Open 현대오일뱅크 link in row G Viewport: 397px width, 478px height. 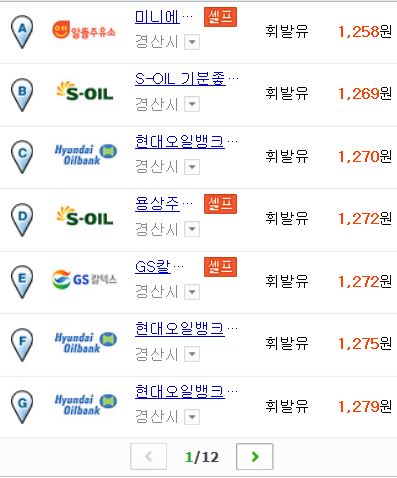(180, 391)
